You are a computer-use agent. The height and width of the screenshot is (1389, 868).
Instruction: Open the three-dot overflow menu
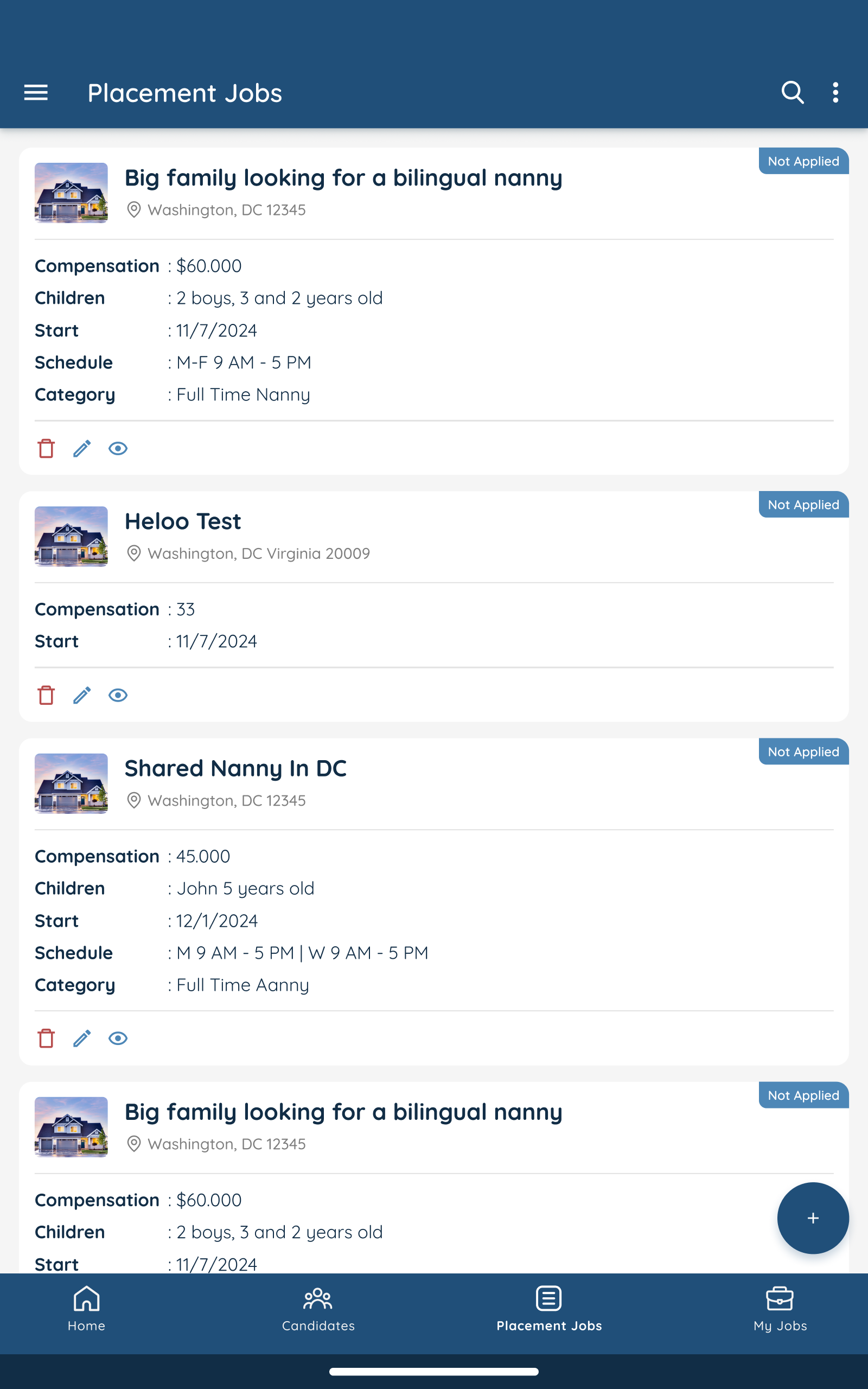[x=835, y=92]
